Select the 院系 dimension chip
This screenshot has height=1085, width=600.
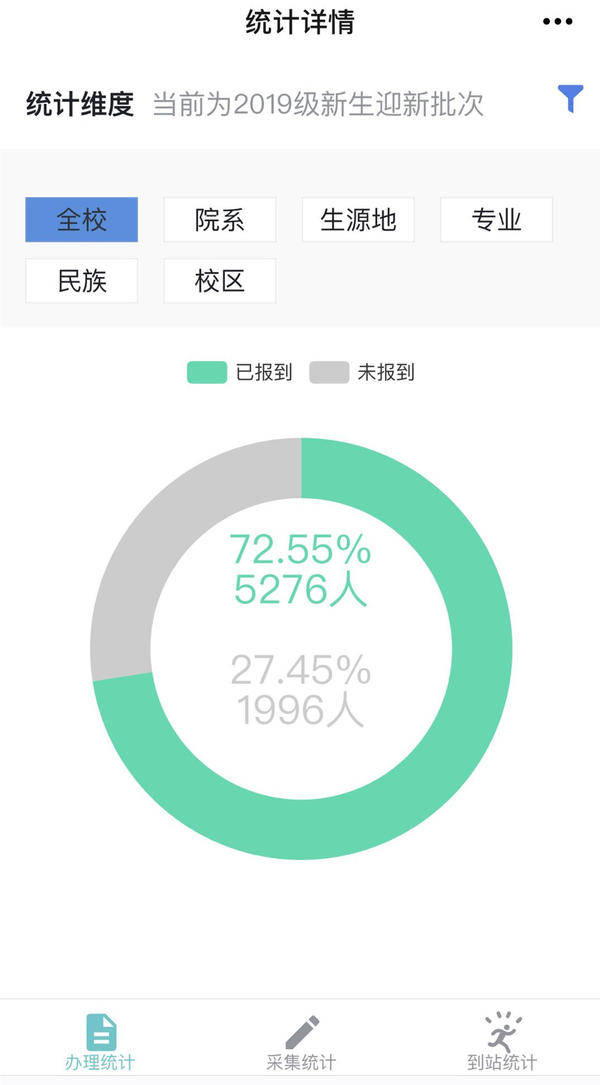(220, 220)
